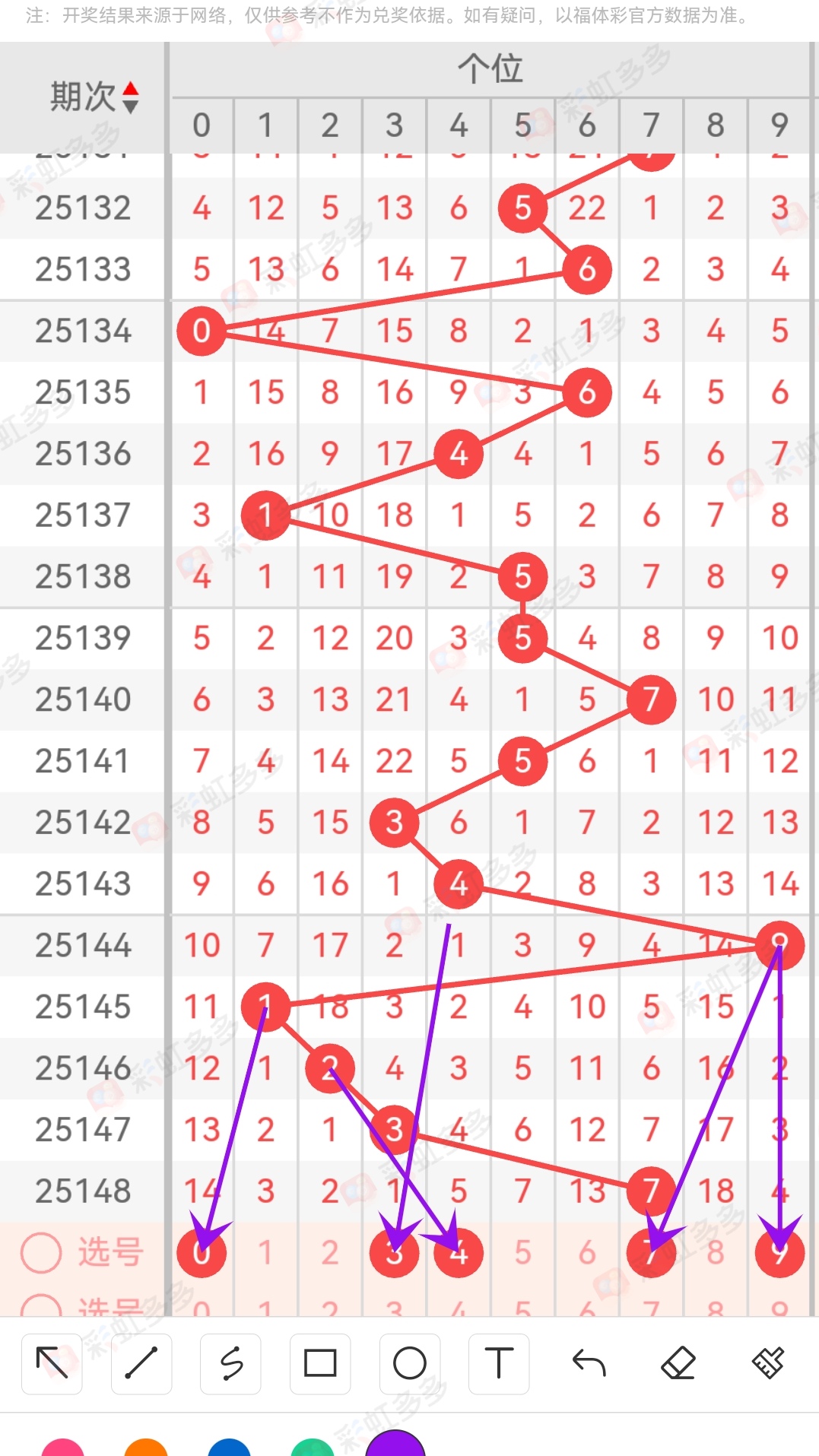Image resolution: width=819 pixels, height=1456 pixels.
Task: Select the rectangle drawing tool
Action: click(x=319, y=1364)
